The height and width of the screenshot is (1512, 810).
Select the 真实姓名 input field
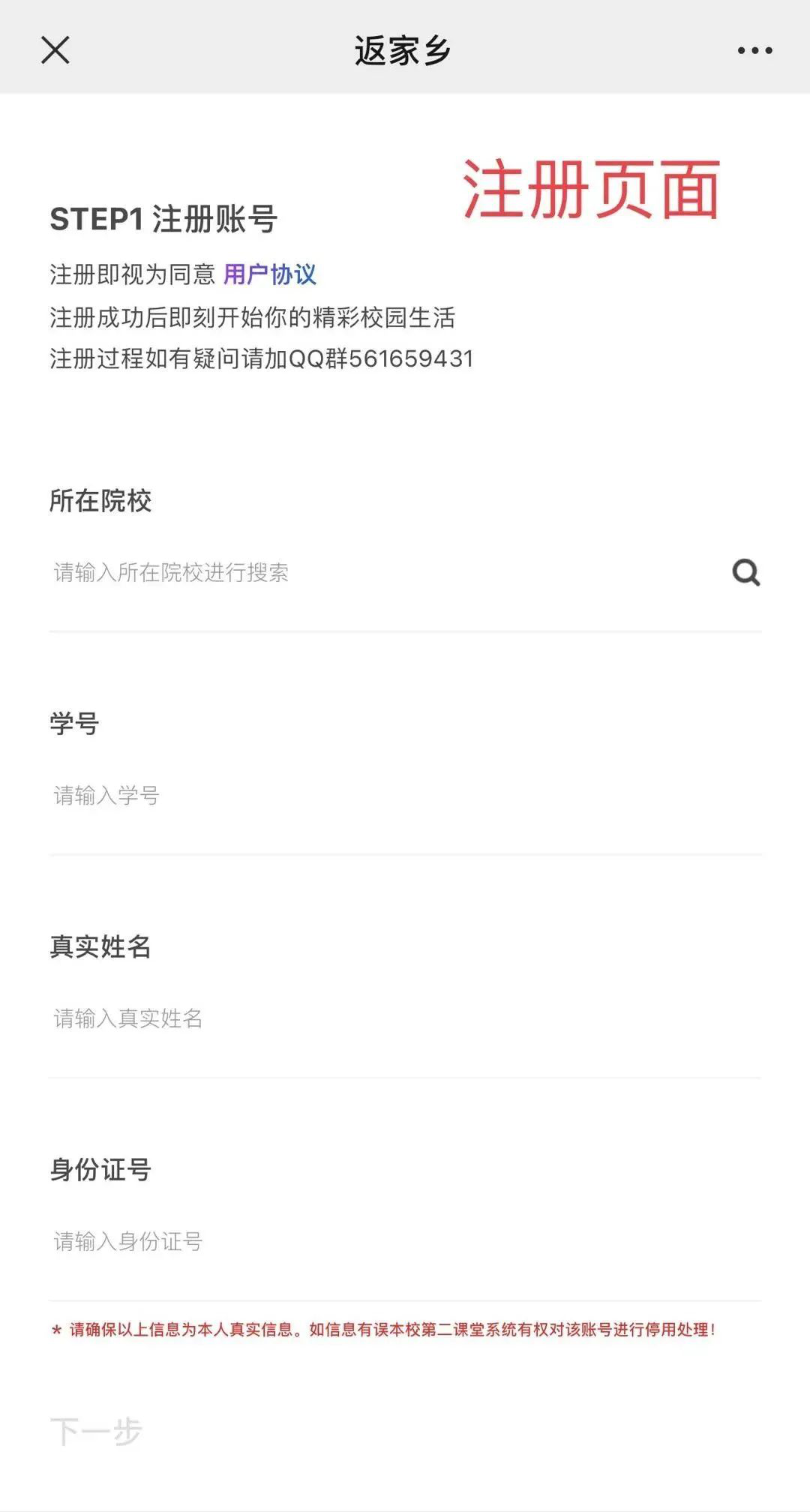tap(405, 1018)
